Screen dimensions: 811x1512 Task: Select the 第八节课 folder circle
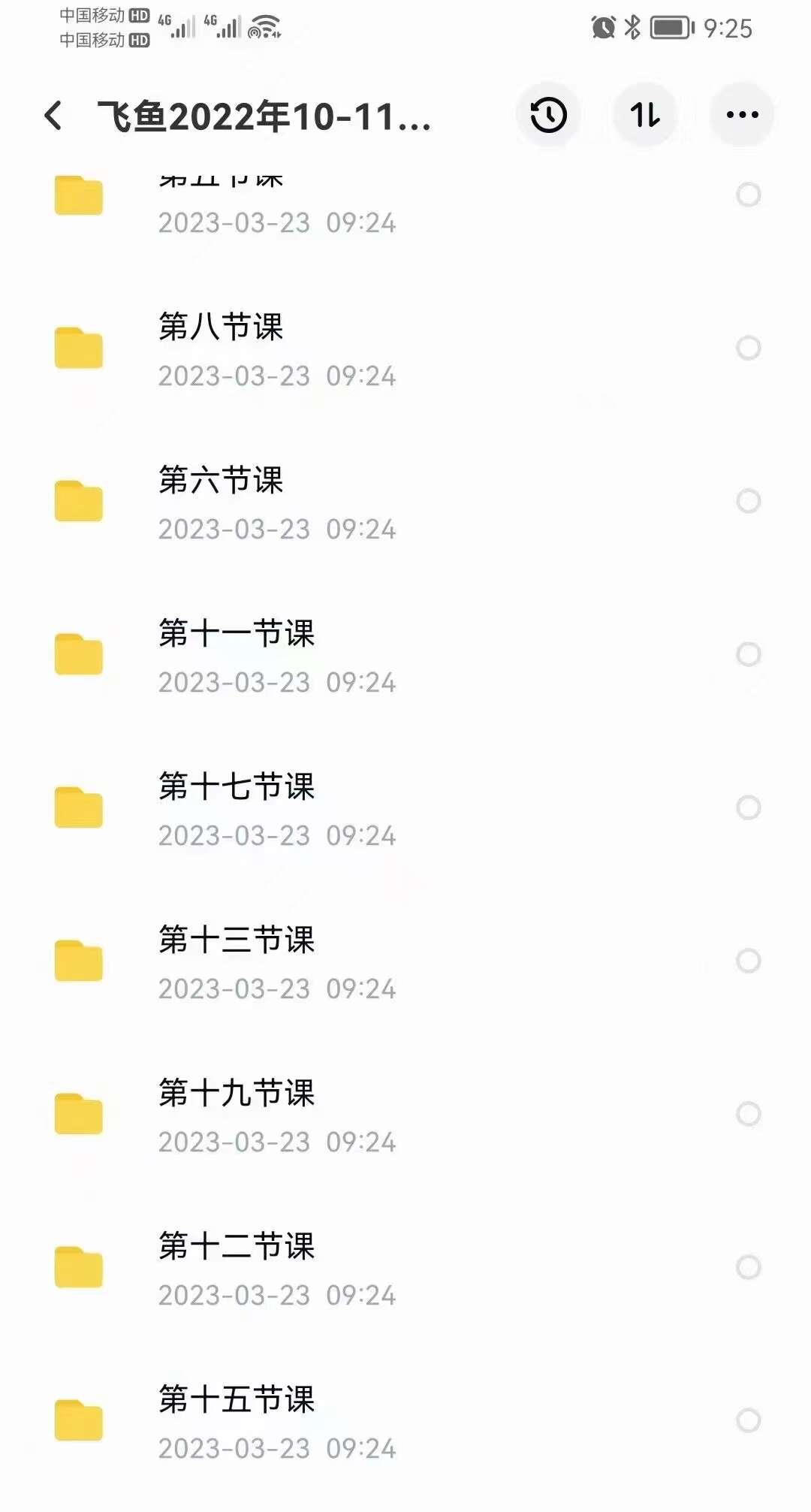pos(748,348)
